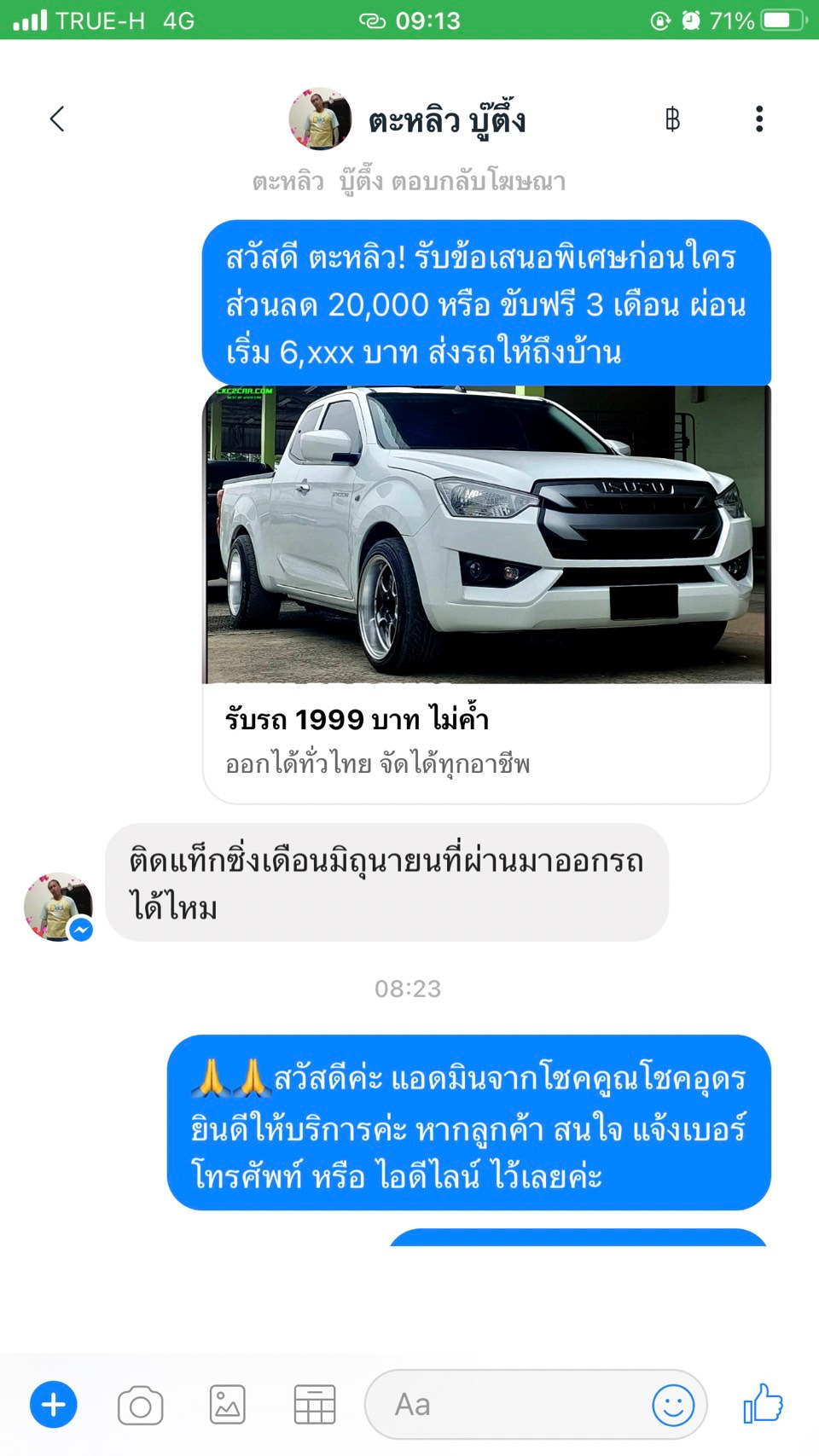Open the Isuzu pickup ad card
Screen dimensions: 819x1456
click(486, 595)
